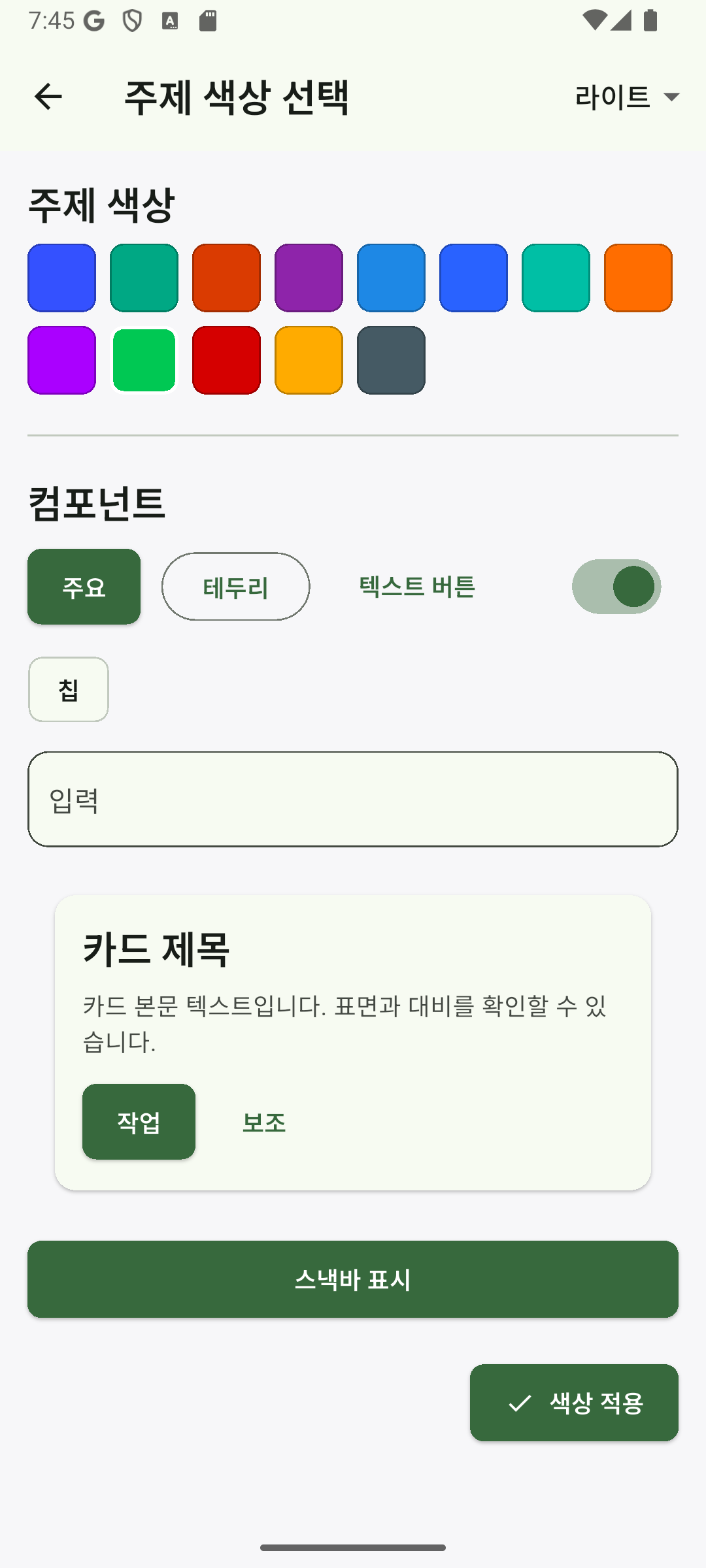The width and height of the screenshot is (706, 1568).
Task: Select the orange theme color swatch
Action: pos(639,277)
